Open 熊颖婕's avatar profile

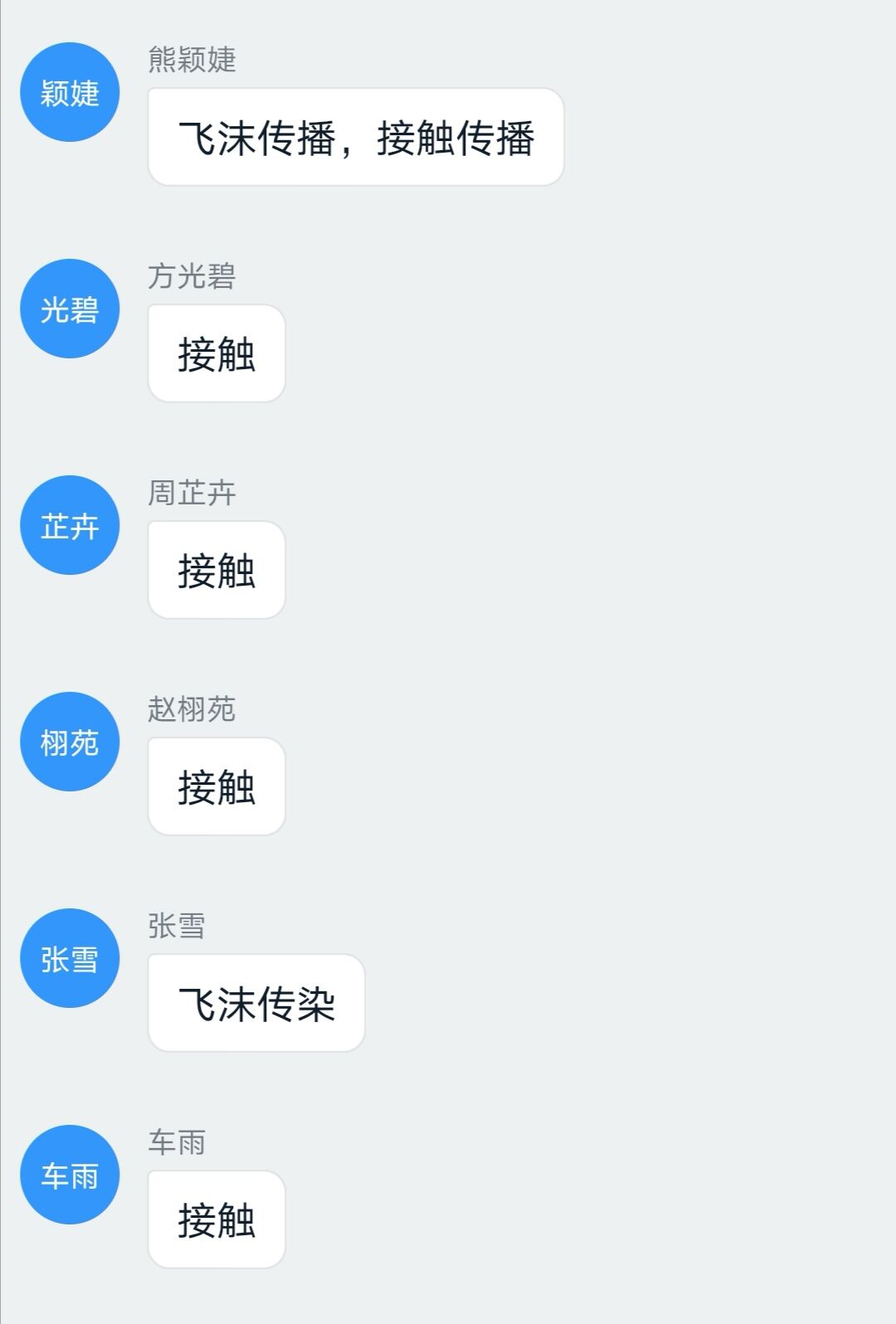(70, 92)
